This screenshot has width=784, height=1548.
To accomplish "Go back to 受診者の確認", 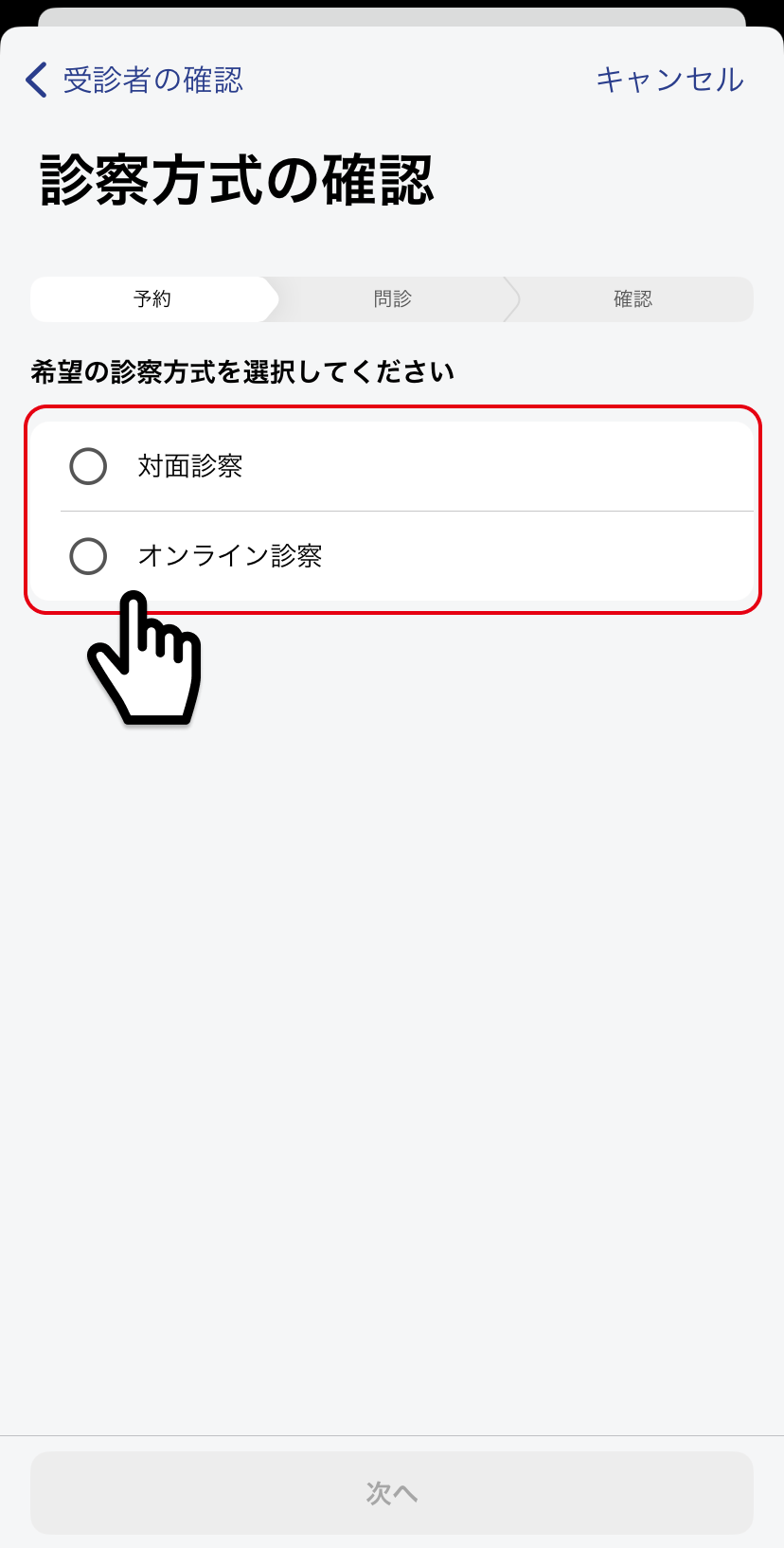I will 134,80.
